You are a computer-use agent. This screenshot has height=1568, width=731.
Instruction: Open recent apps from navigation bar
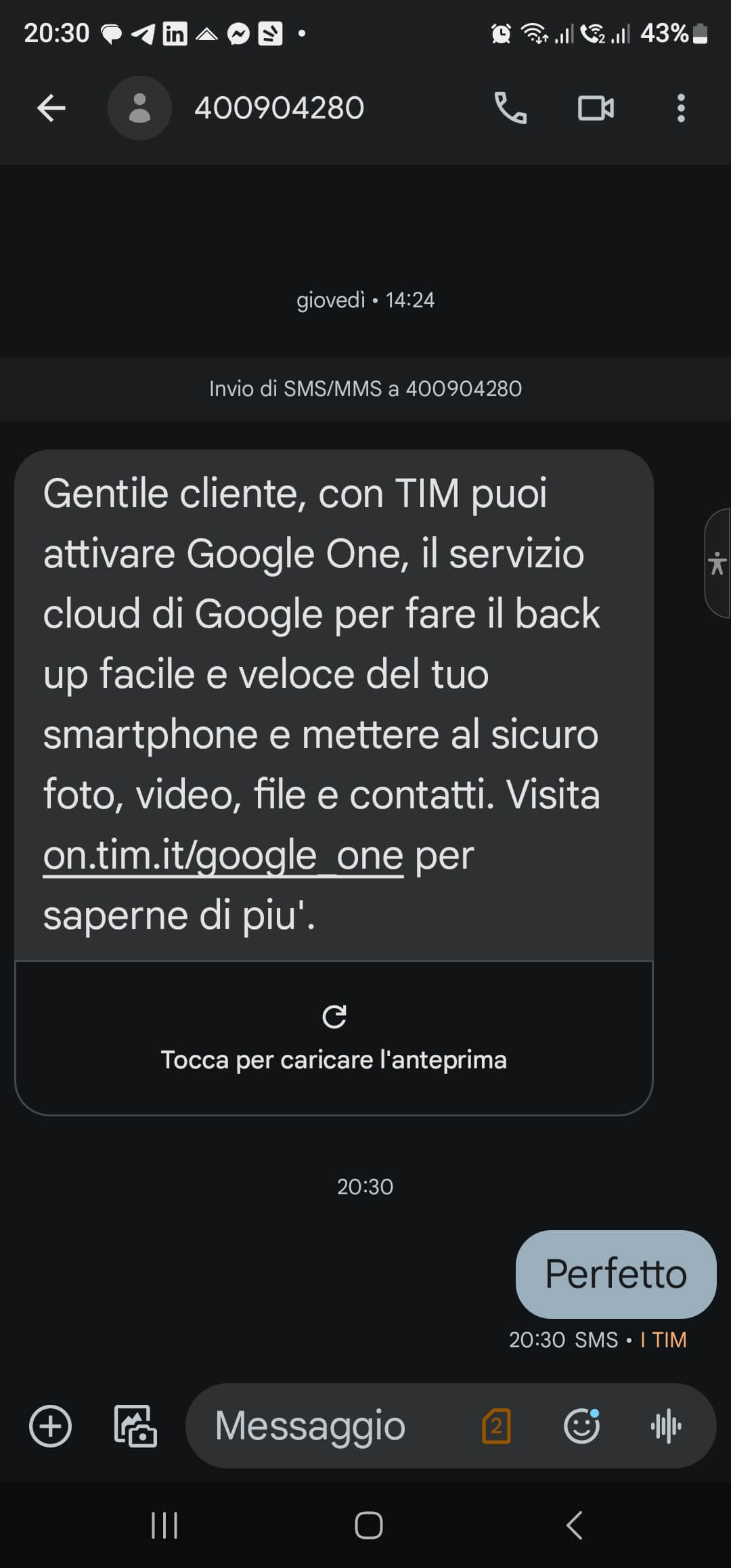pyautogui.click(x=164, y=1525)
